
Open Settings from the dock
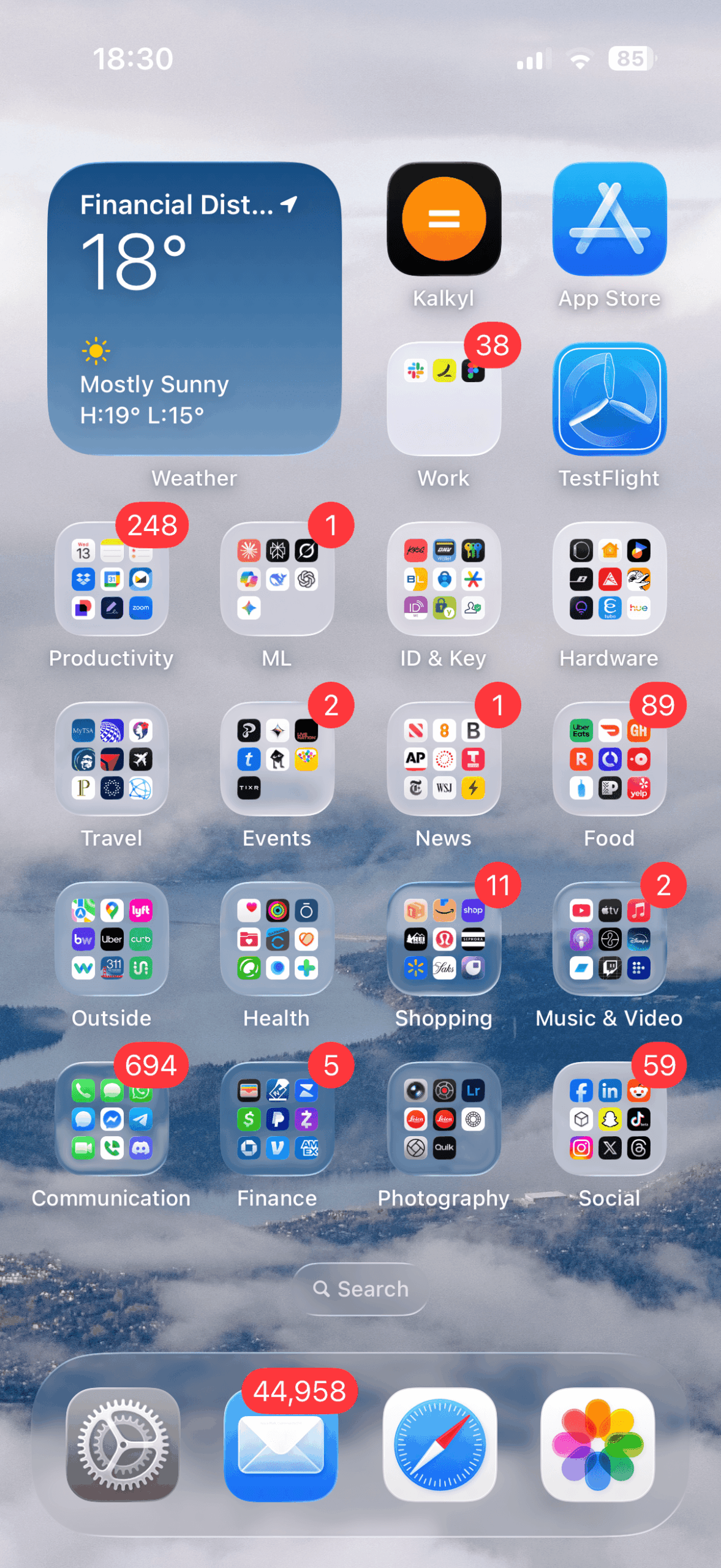point(123,1444)
